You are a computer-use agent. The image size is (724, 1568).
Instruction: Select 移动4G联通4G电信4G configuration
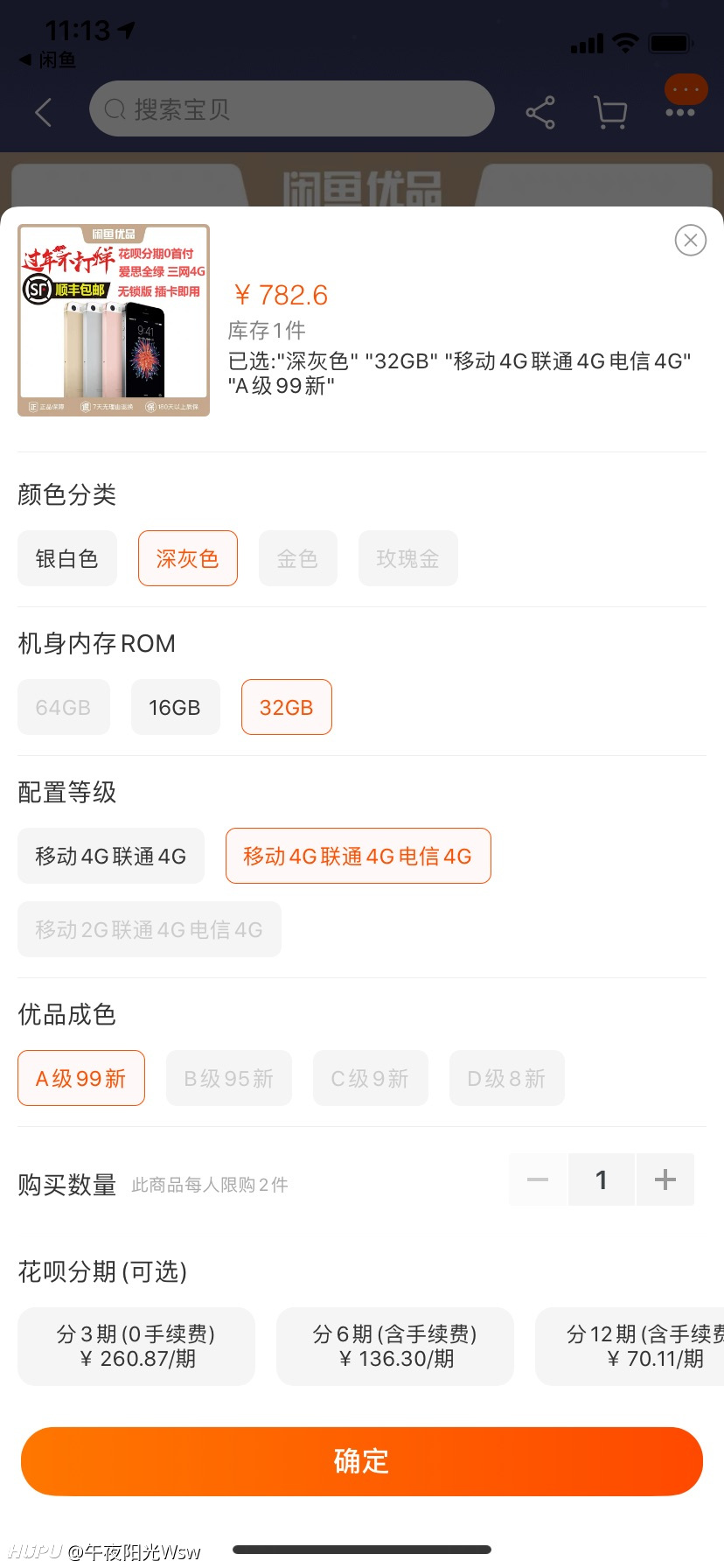click(x=359, y=856)
